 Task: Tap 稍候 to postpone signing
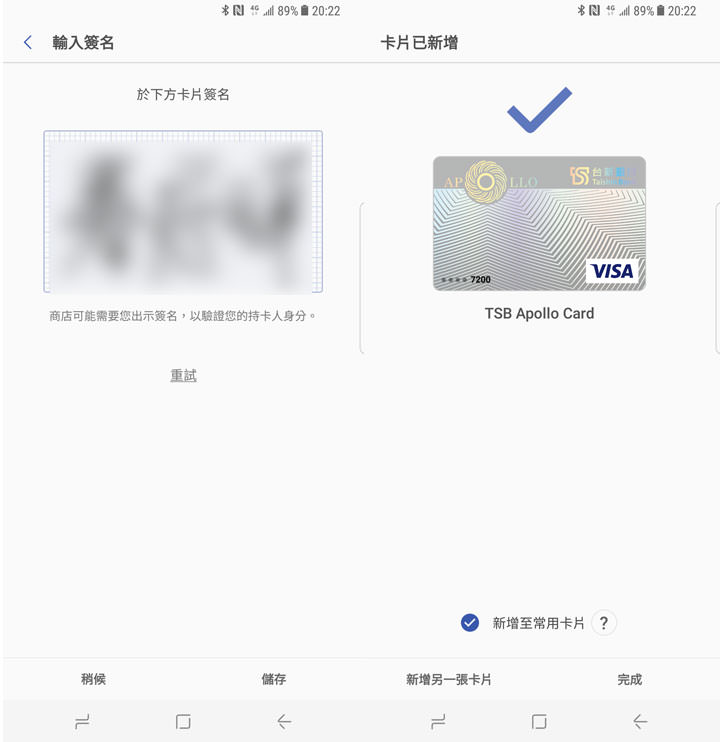click(x=94, y=679)
